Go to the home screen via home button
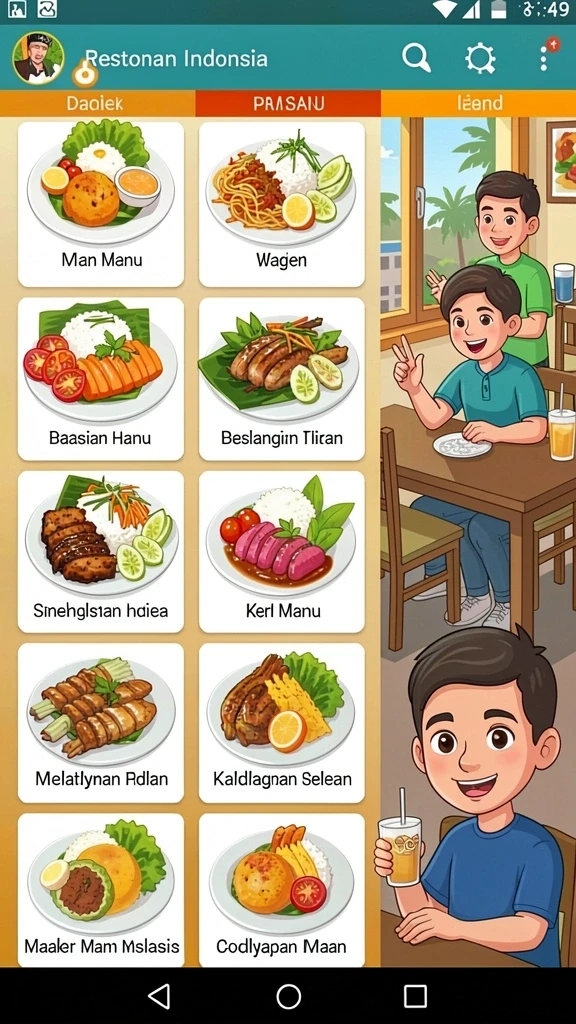The height and width of the screenshot is (1024, 576). (288, 997)
